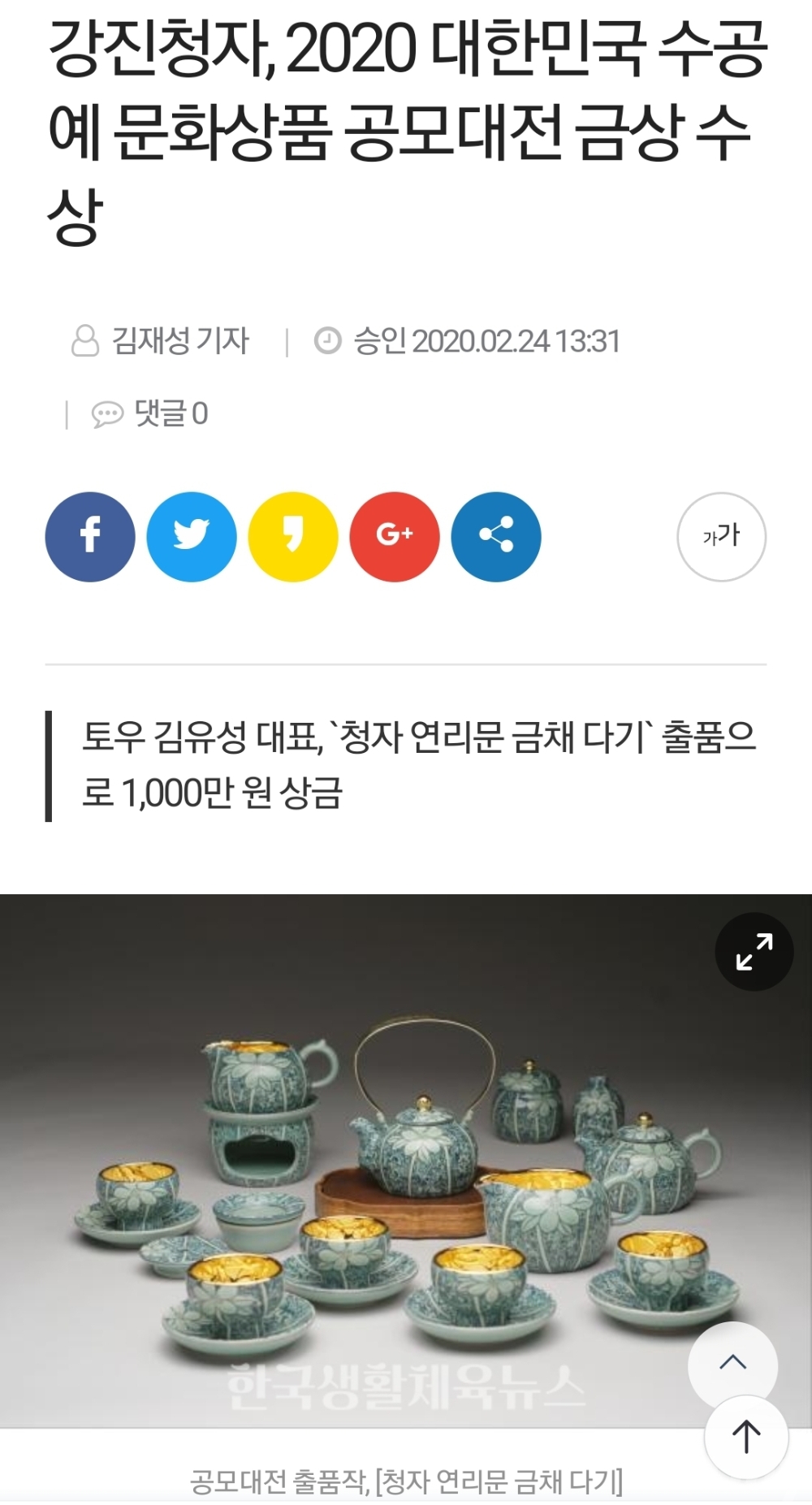Share article on Facebook
Screen dimensions: 812x1505
pyautogui.click(x=90, y=537)
